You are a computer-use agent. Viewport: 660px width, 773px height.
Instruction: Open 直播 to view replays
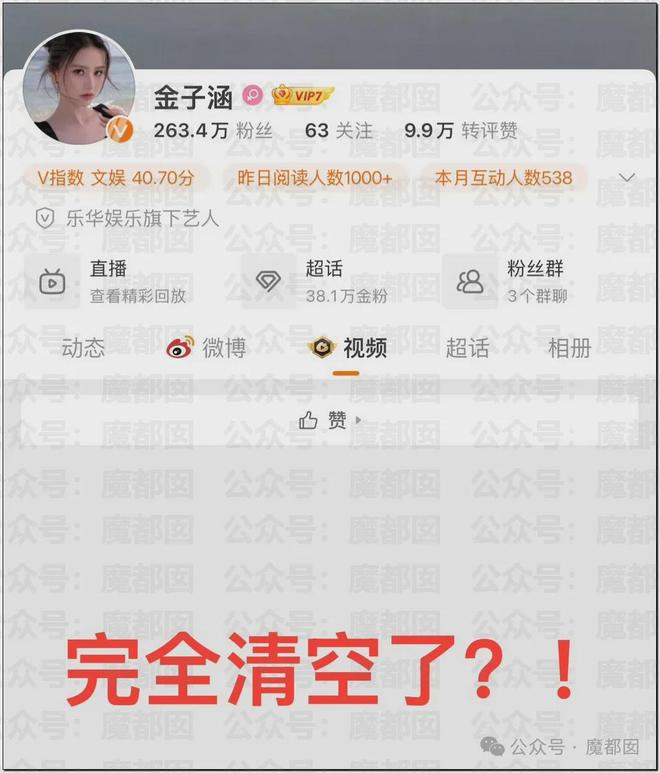click(110, 281)
